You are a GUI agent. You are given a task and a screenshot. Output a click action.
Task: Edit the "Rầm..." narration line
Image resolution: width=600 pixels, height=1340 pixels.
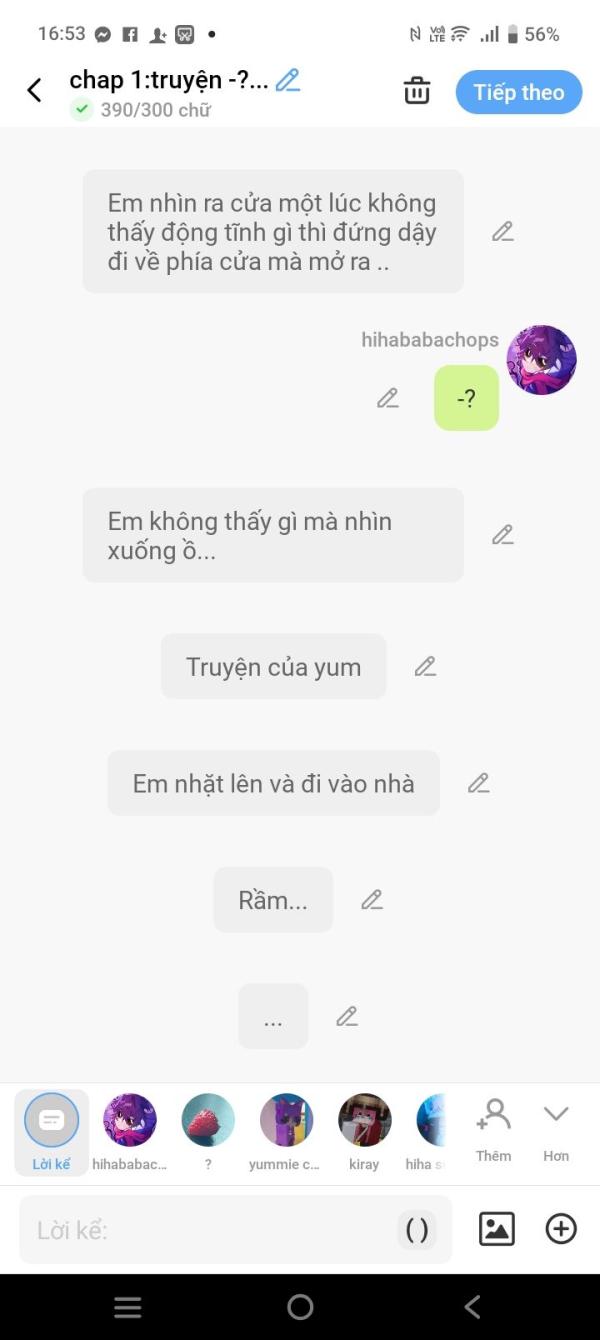(x=372, y=900)
